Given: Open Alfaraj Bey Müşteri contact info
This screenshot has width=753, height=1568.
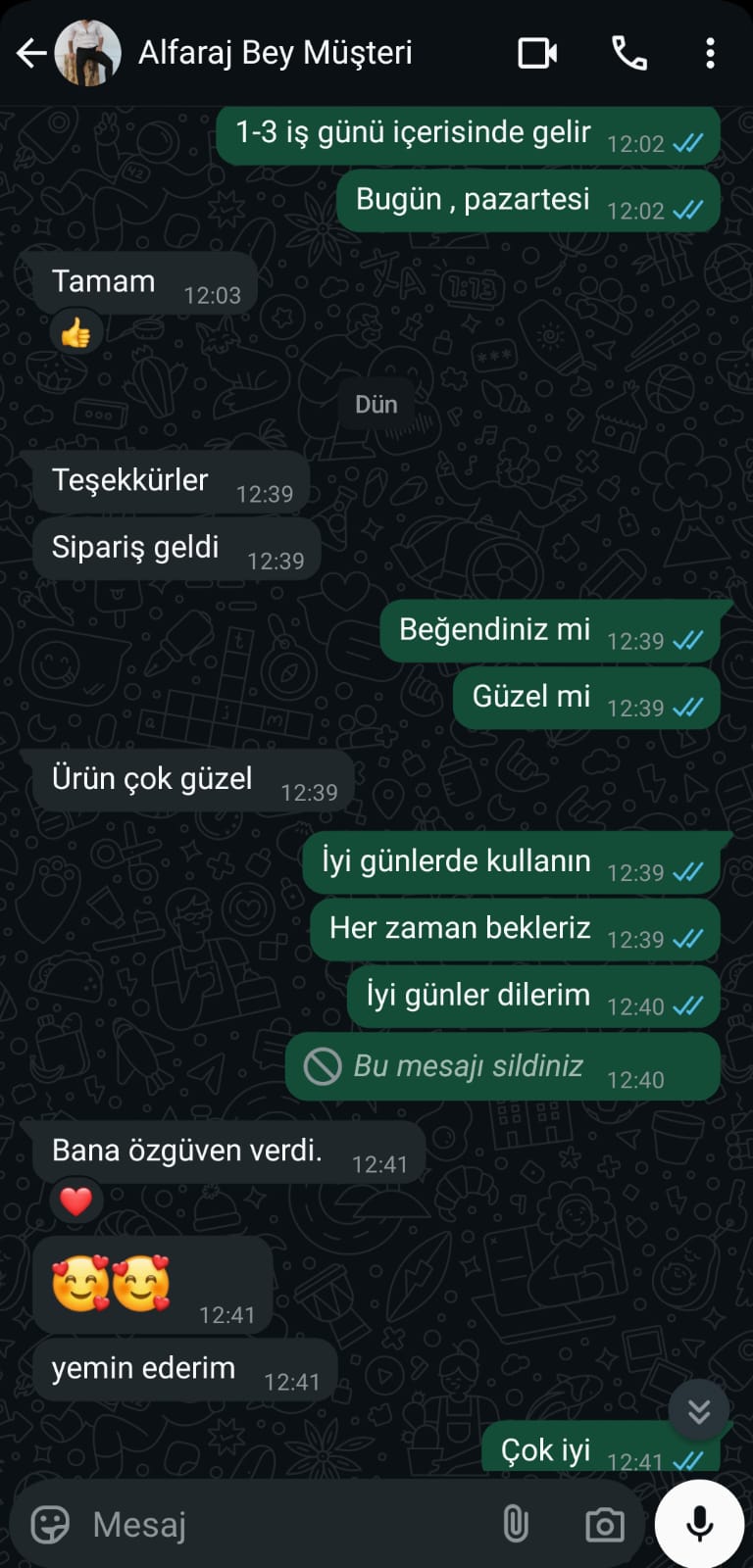Looking at the screenshot, I should 275,53.
